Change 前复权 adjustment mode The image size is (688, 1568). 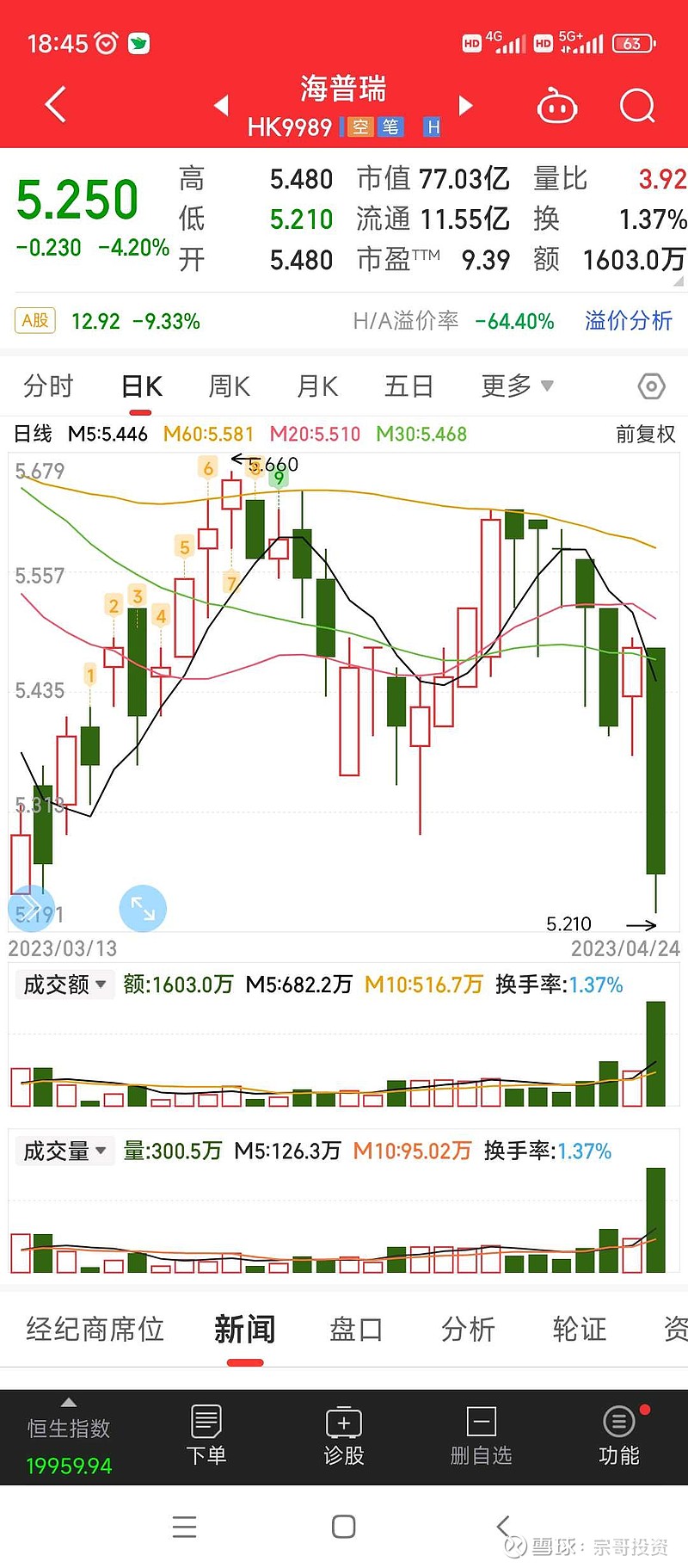pyautogui.click(x=645, y=434)
